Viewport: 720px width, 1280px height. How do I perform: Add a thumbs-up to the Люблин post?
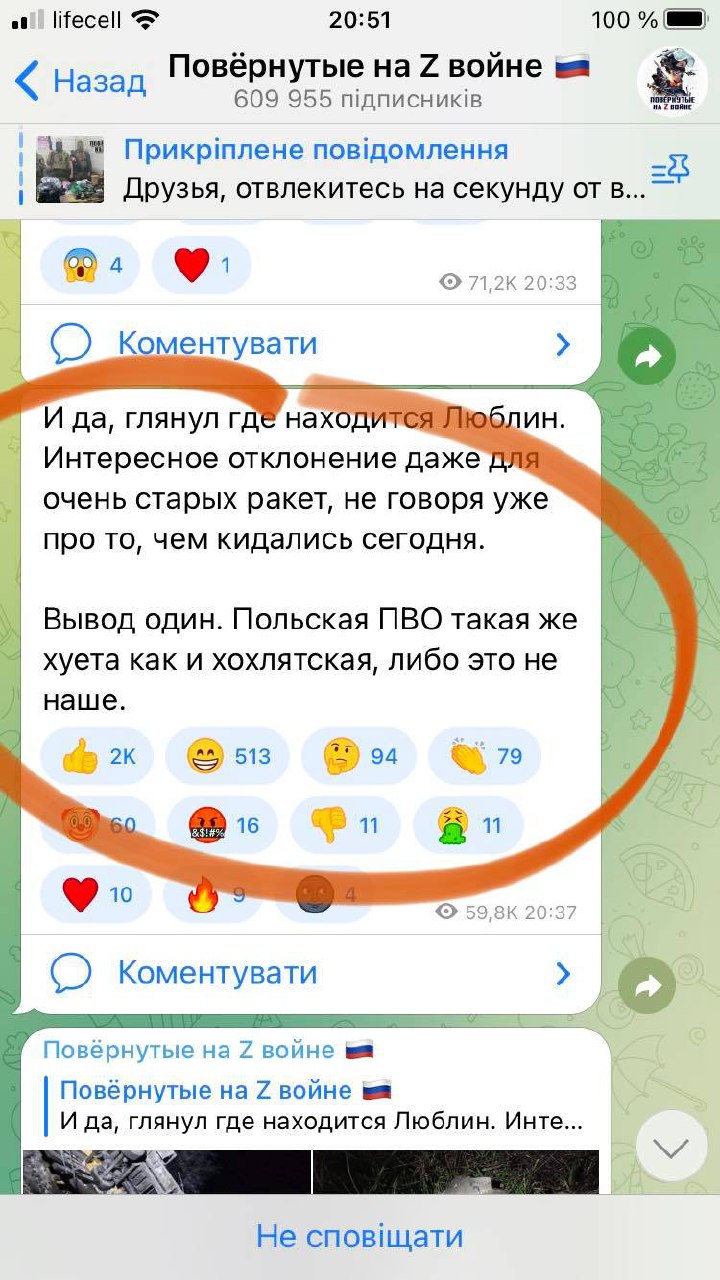pyautogui.click(x=97, y=756)
